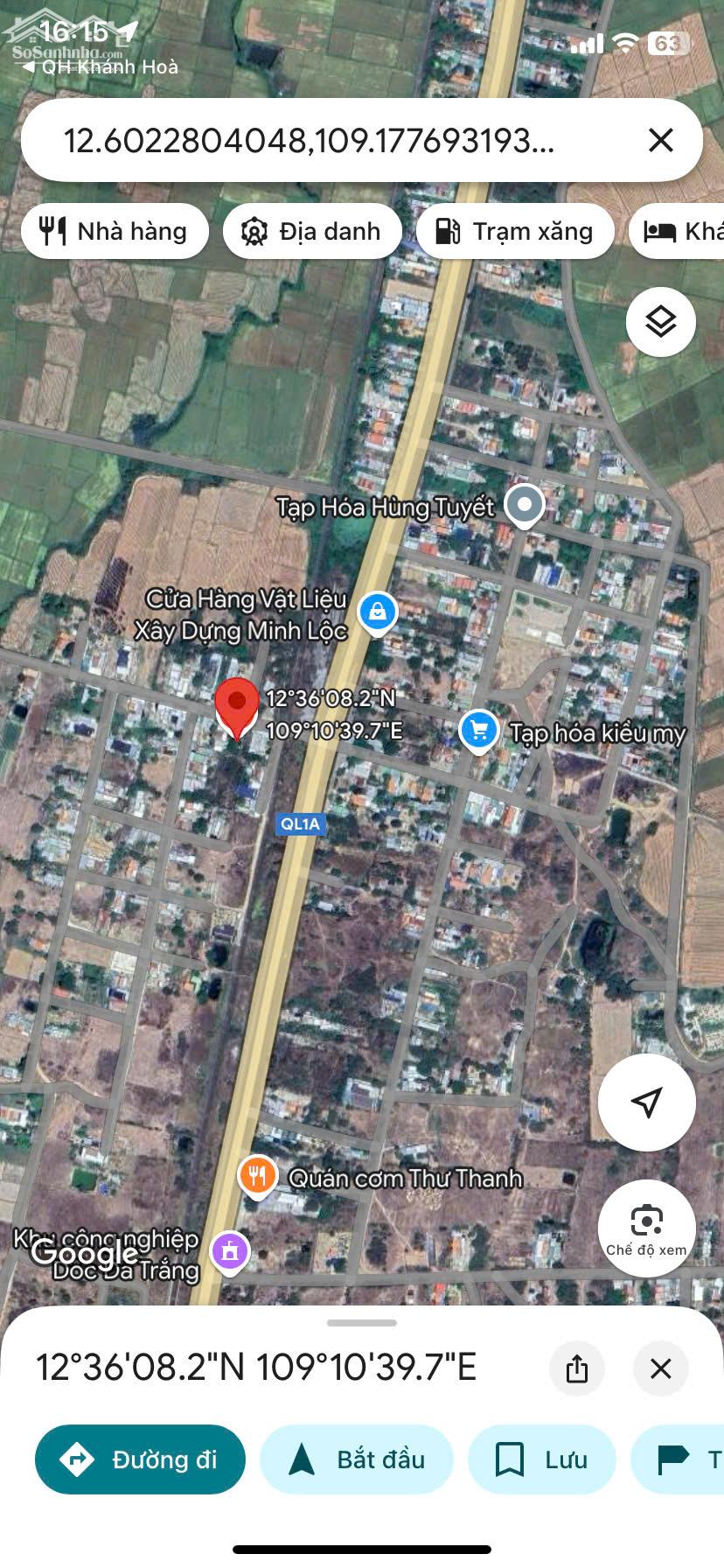Image resolution: width=724 pixels, height=1568 pixels.
Task: Center map on my current location
Action: coord(646,1102)
